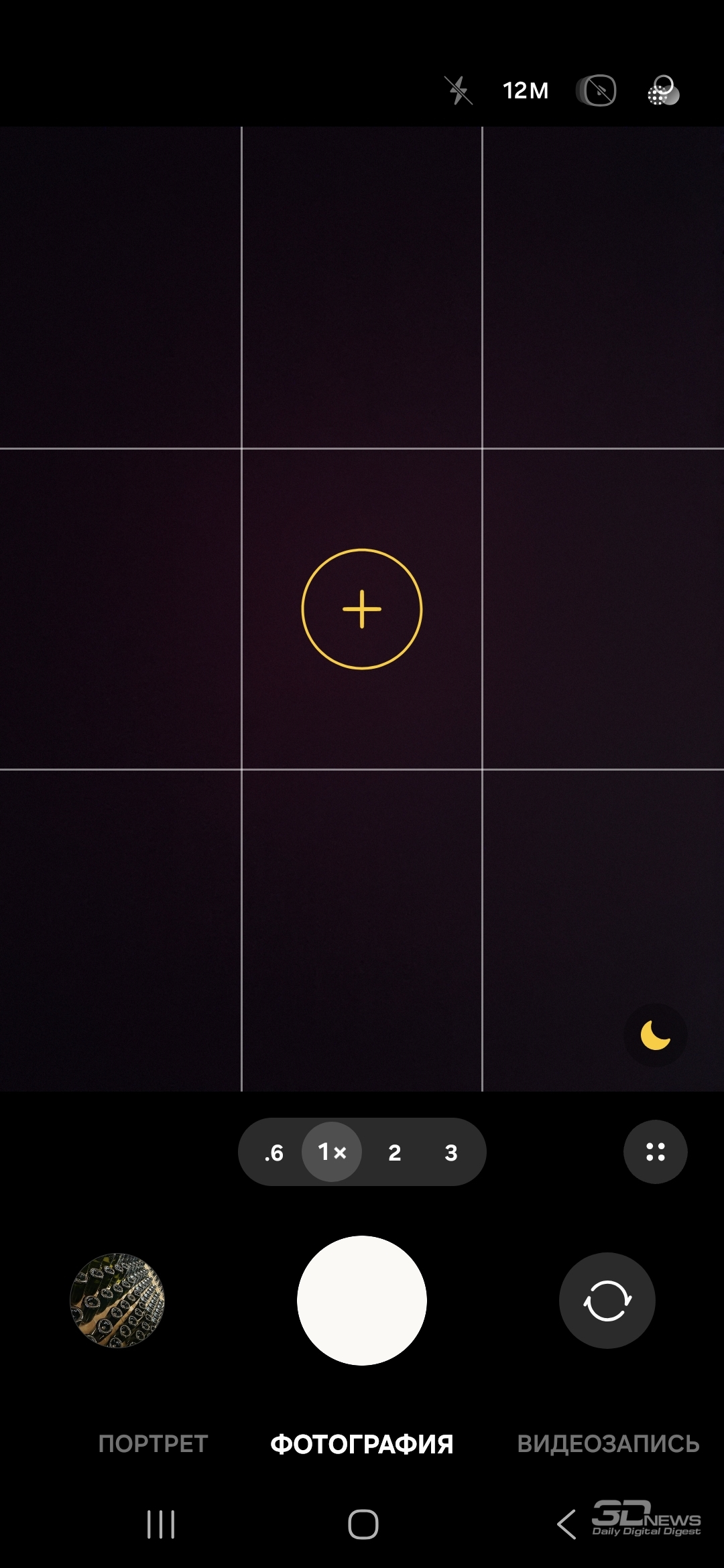Switch to the front camera
The width and height of the screenshot is (724, 1568).
[x=607, y=1301]
